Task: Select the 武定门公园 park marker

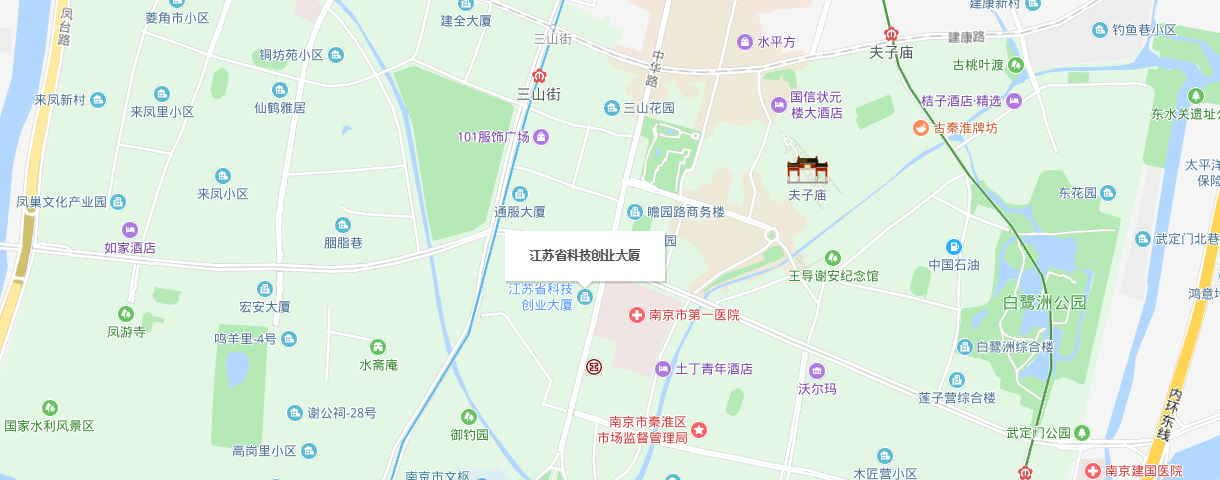Action: point(1080,433)
